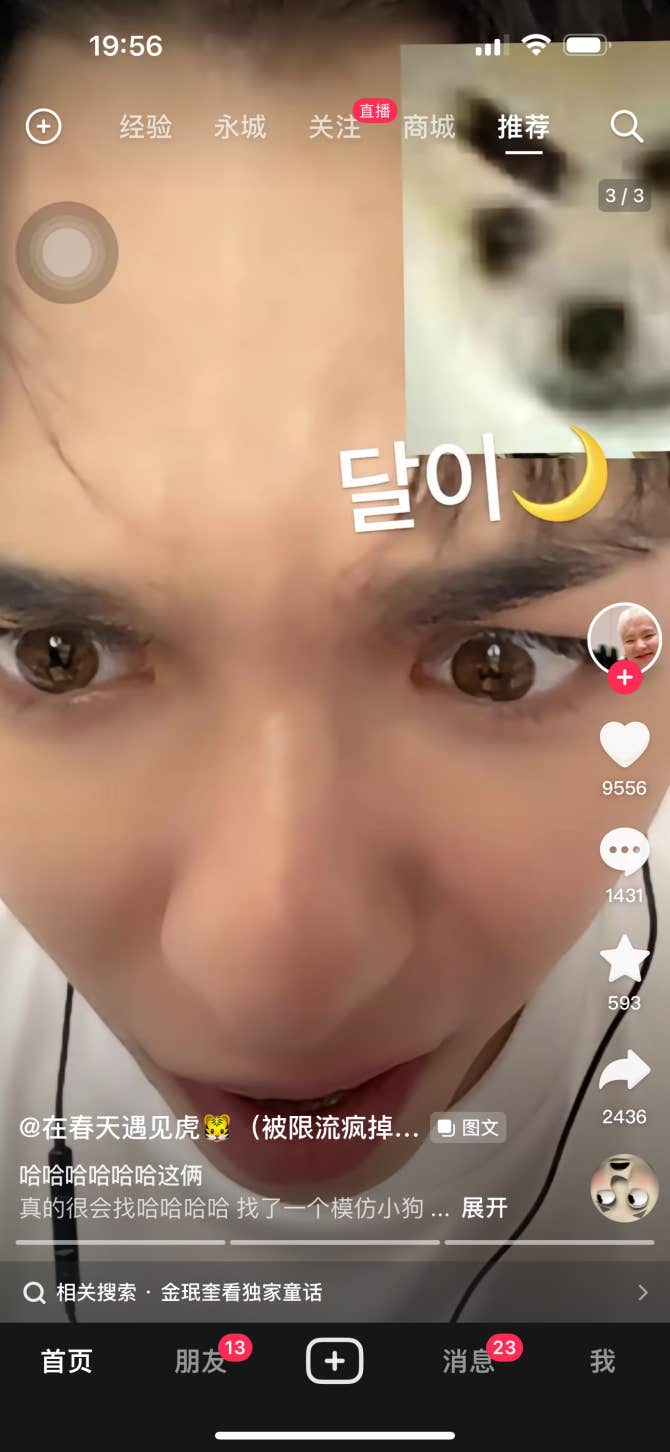Open the comments with 1431 replies

tap(624, 852)
